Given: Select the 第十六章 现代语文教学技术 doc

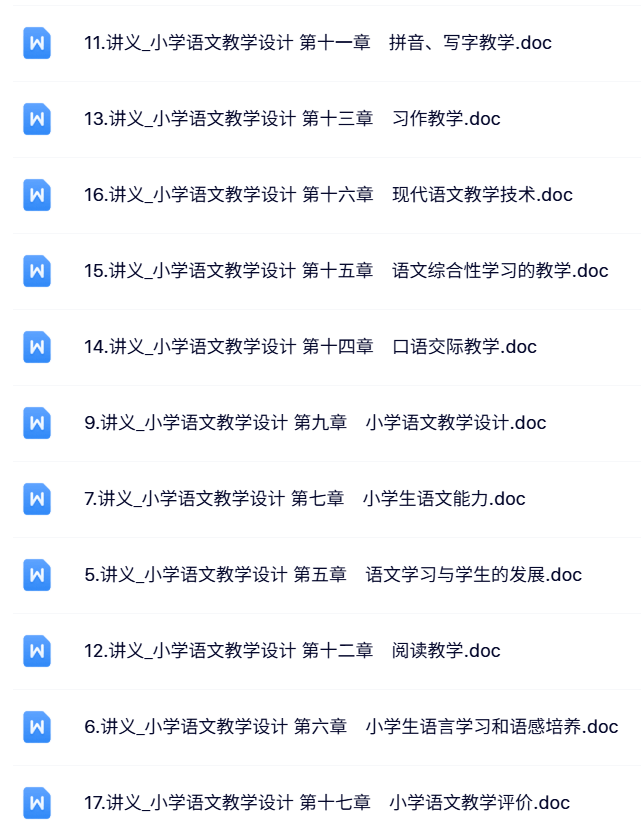Looking at the screenshot, I should pyautogui.click(x=328, y=195).
